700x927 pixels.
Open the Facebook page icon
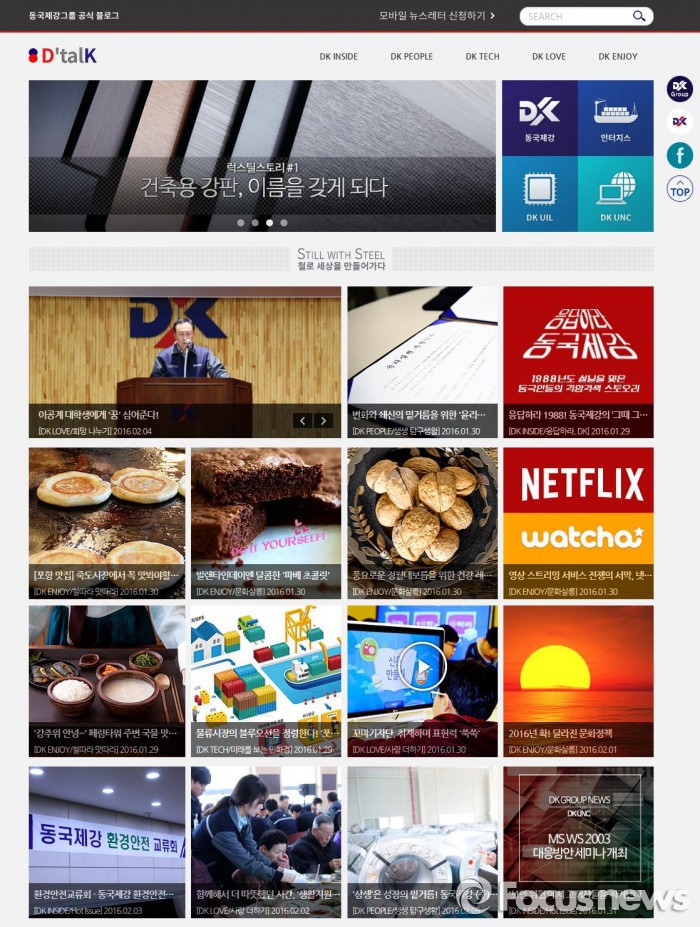pyautogui.click(x=680, y=155)
